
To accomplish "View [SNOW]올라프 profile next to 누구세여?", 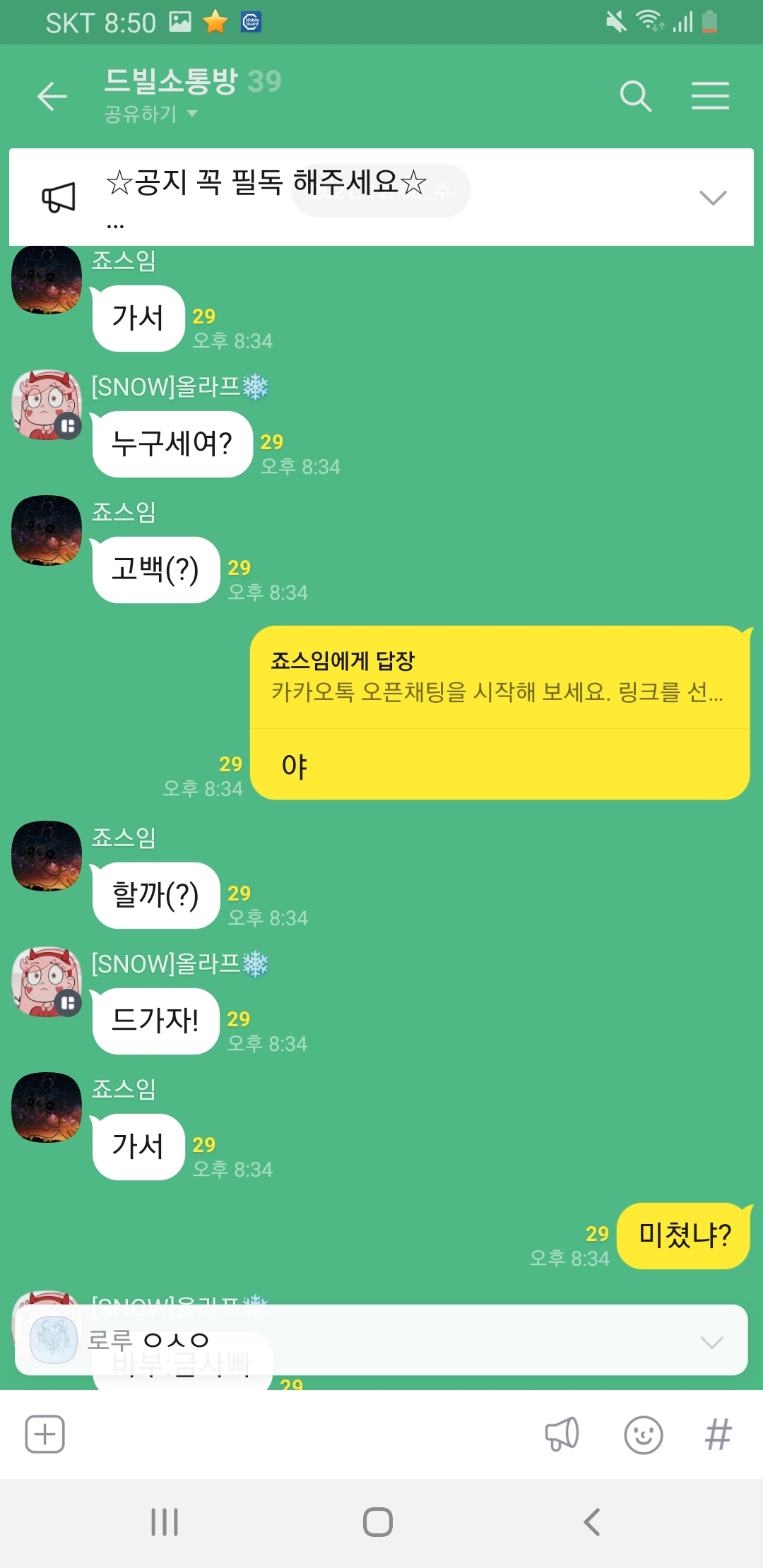I will 47,405.
